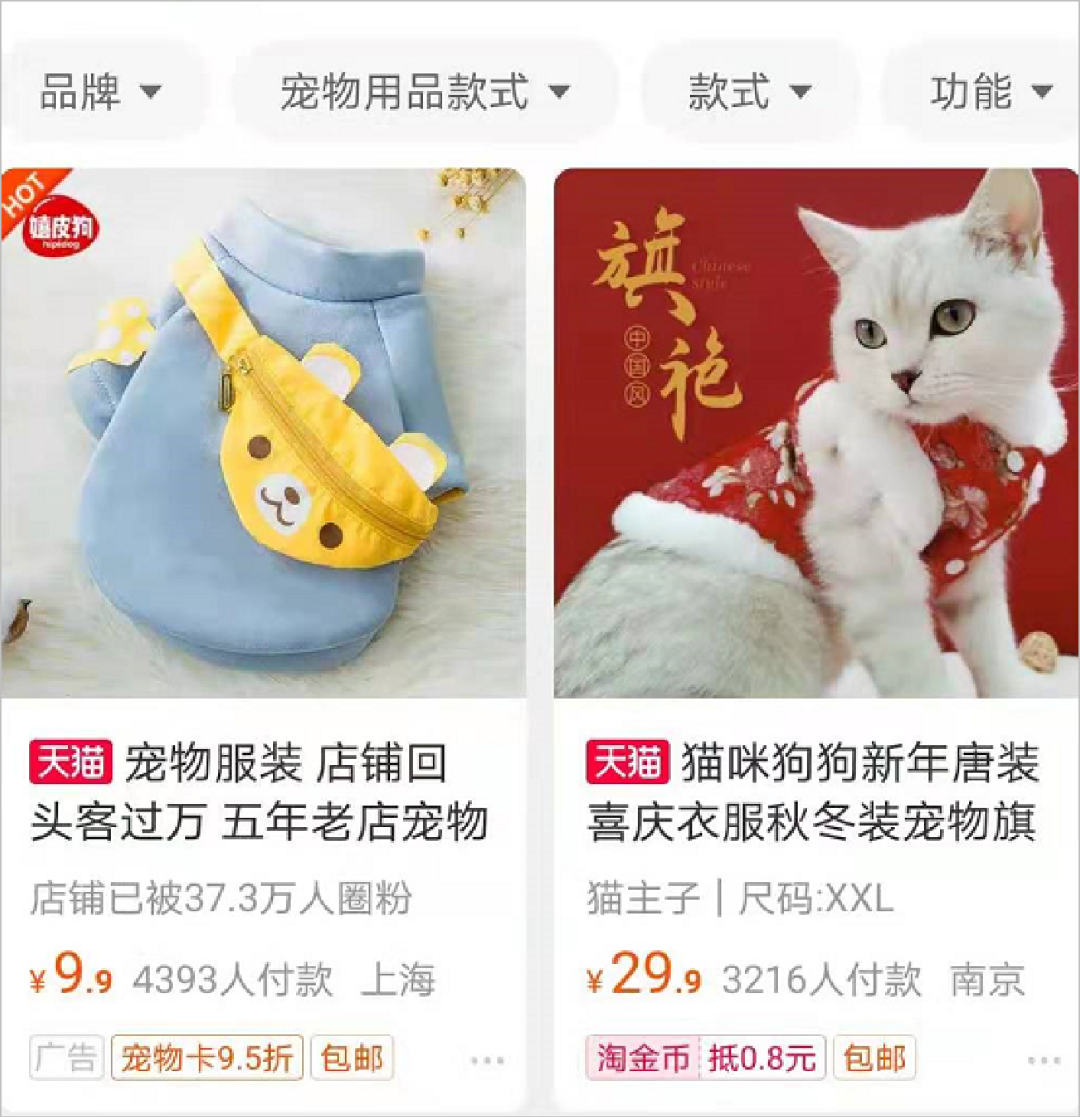The image size is (1080, 1117).
Task: Open more options on the 猫咪狗狗新年唐装 card
Action: coord(1043,1060)
